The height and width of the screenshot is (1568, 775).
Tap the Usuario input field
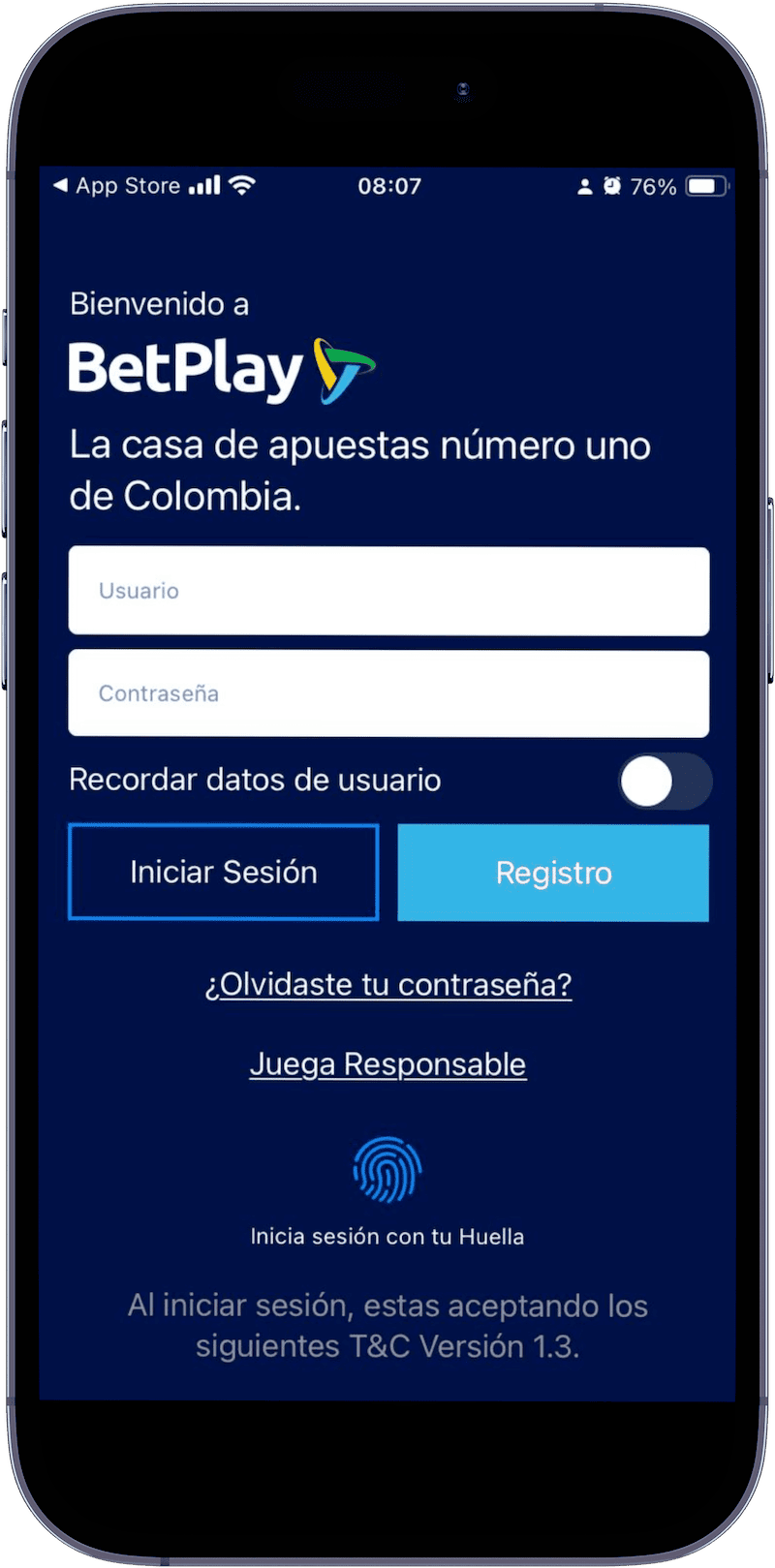387,591
